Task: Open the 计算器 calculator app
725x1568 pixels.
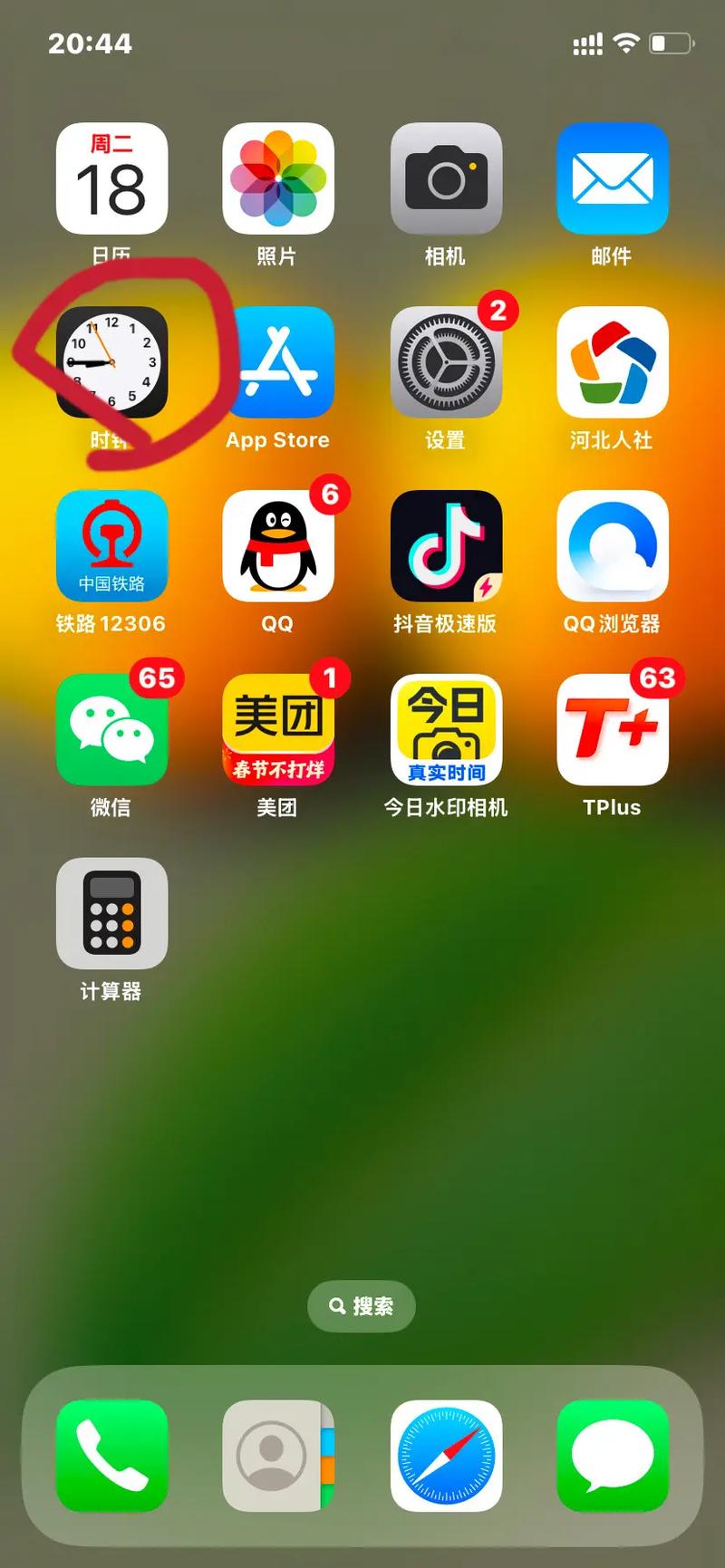Action: click(x=111, y=914)
